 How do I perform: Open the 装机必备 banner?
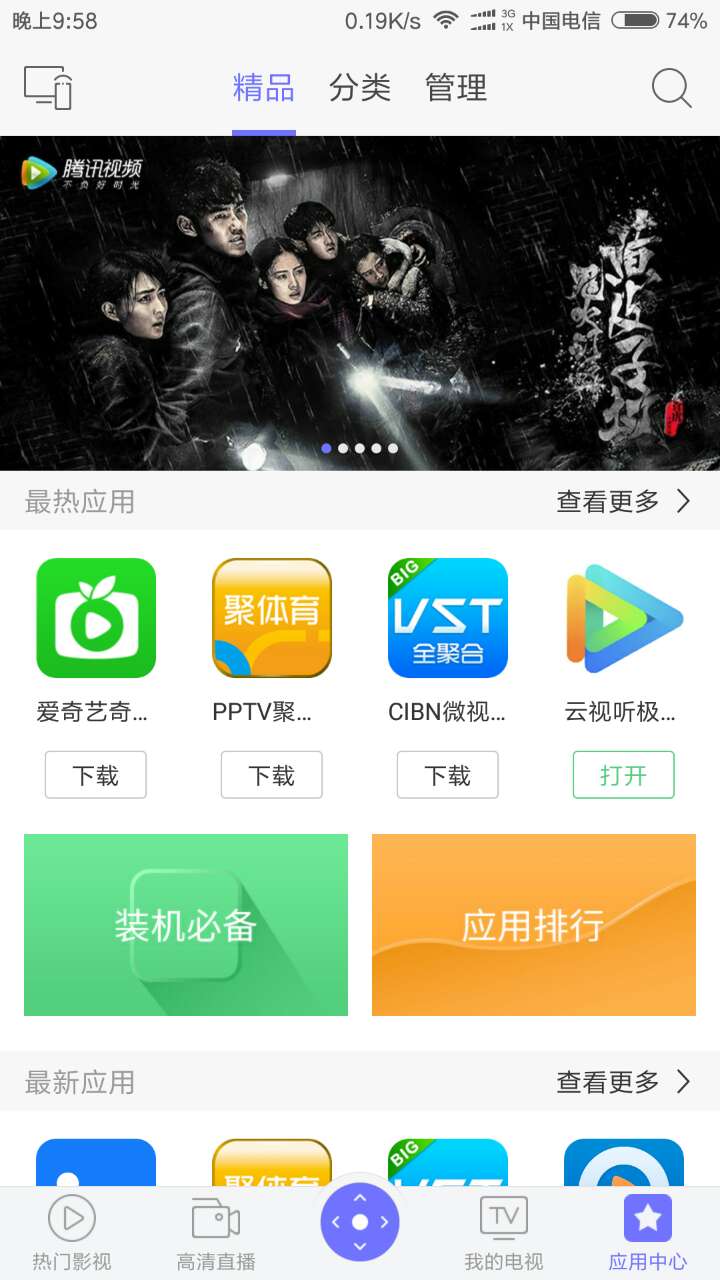pyautogui.click(x=185, y=924)
